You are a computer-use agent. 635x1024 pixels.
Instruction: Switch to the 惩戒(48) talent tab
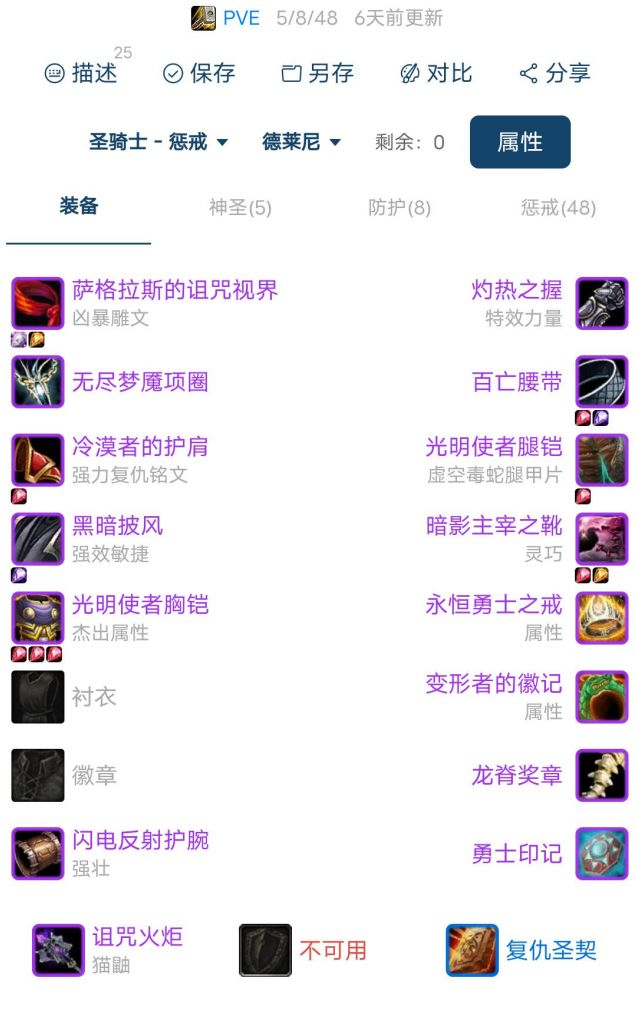click(558, 208)
